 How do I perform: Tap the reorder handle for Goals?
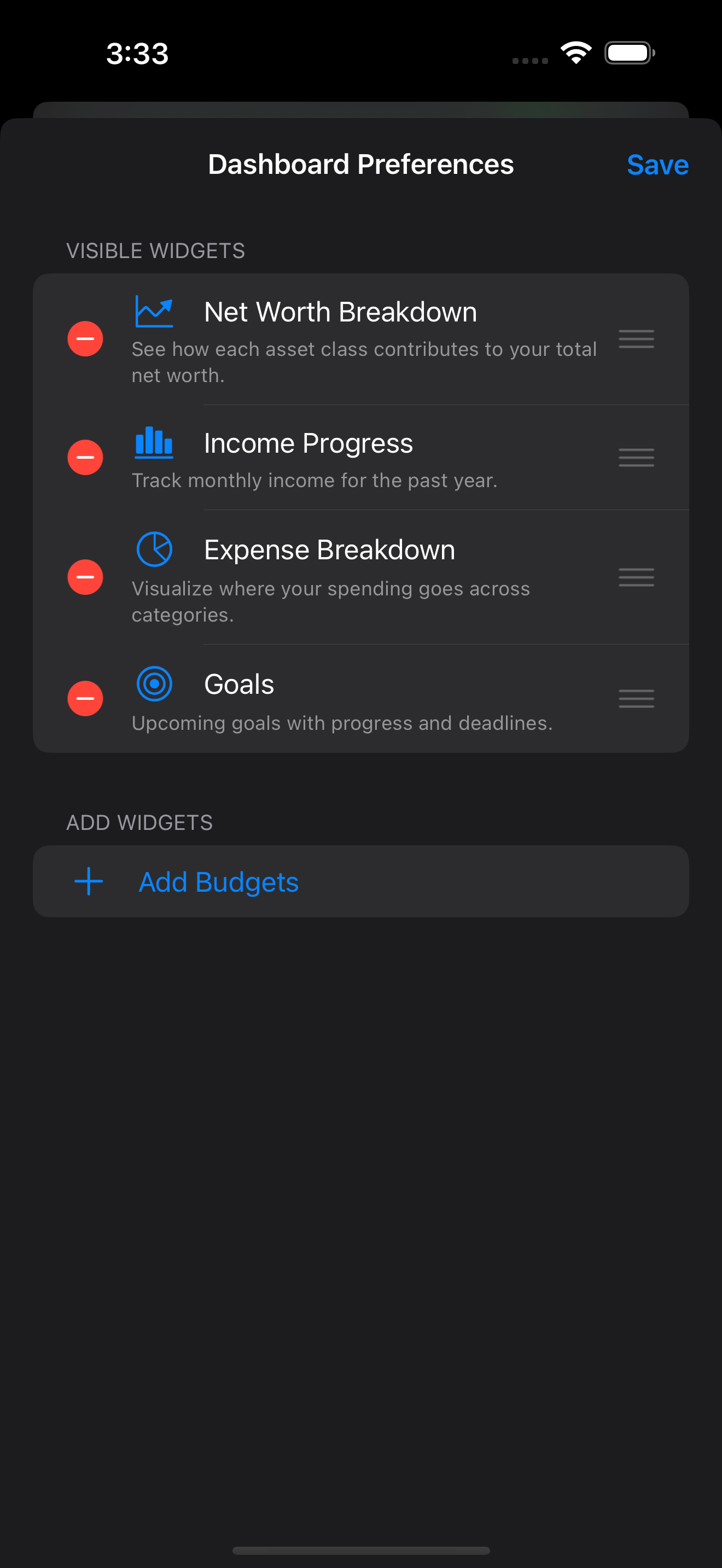(636, 698)
